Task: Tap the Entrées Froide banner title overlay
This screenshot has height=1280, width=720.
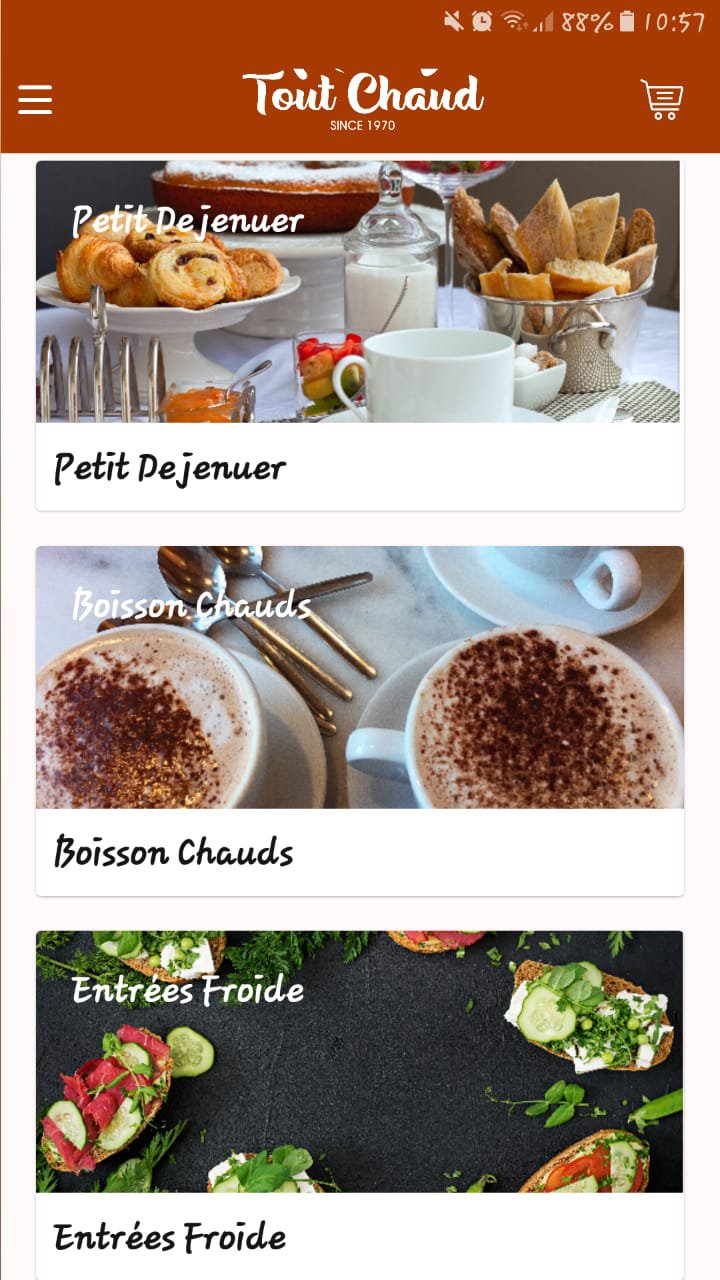Action: point(187,991)
